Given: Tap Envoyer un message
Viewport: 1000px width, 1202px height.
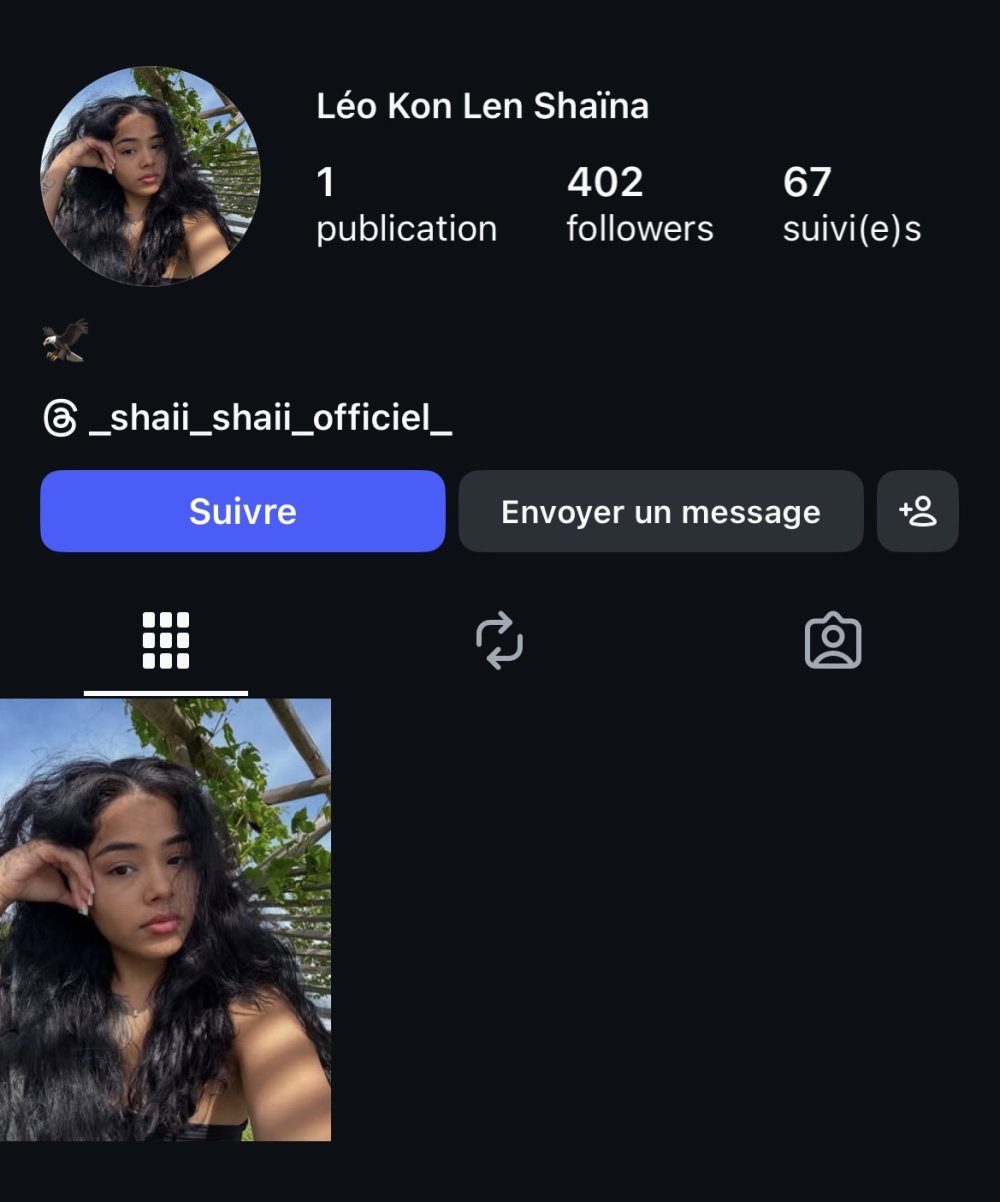Looking at the screenshot, I should point(660,511).
